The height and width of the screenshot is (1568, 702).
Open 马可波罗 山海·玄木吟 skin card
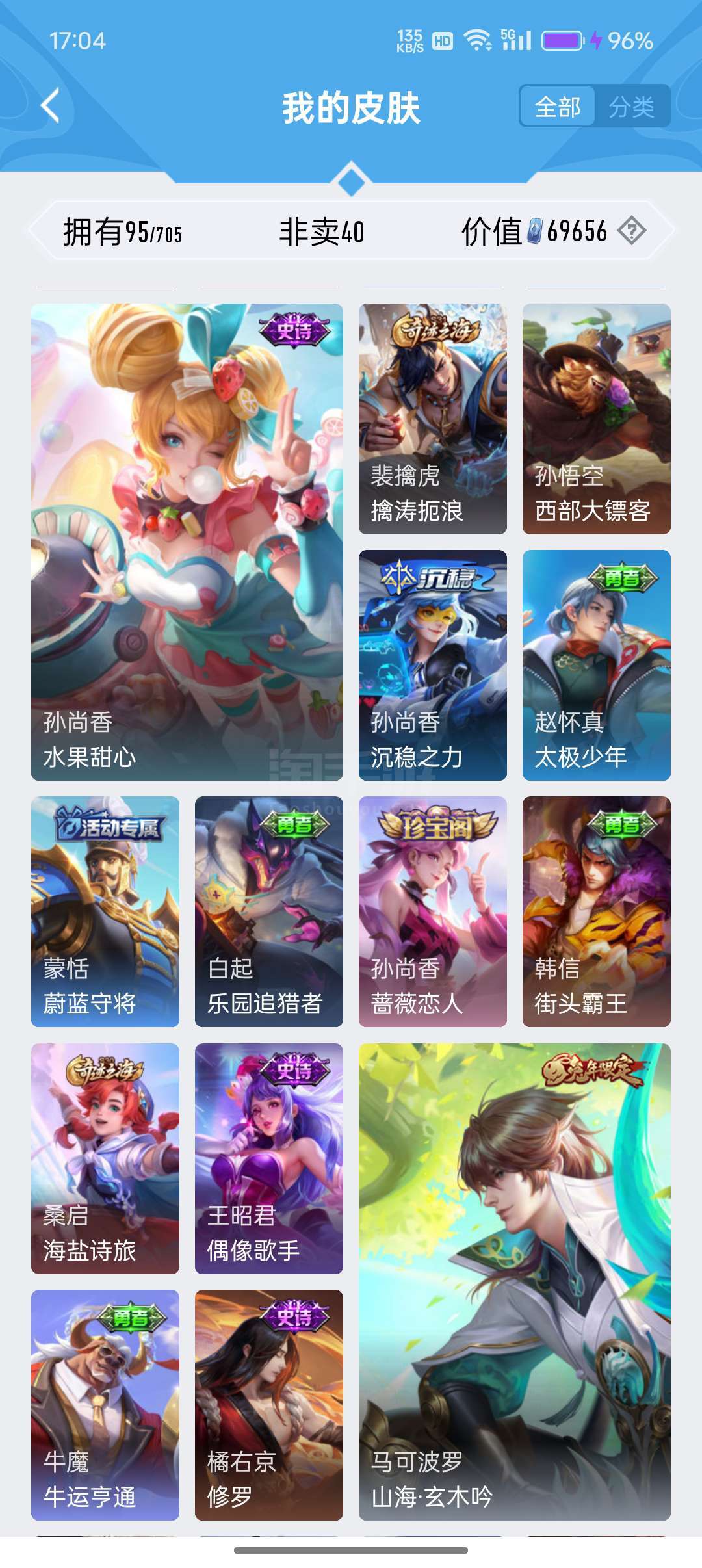514,1281
